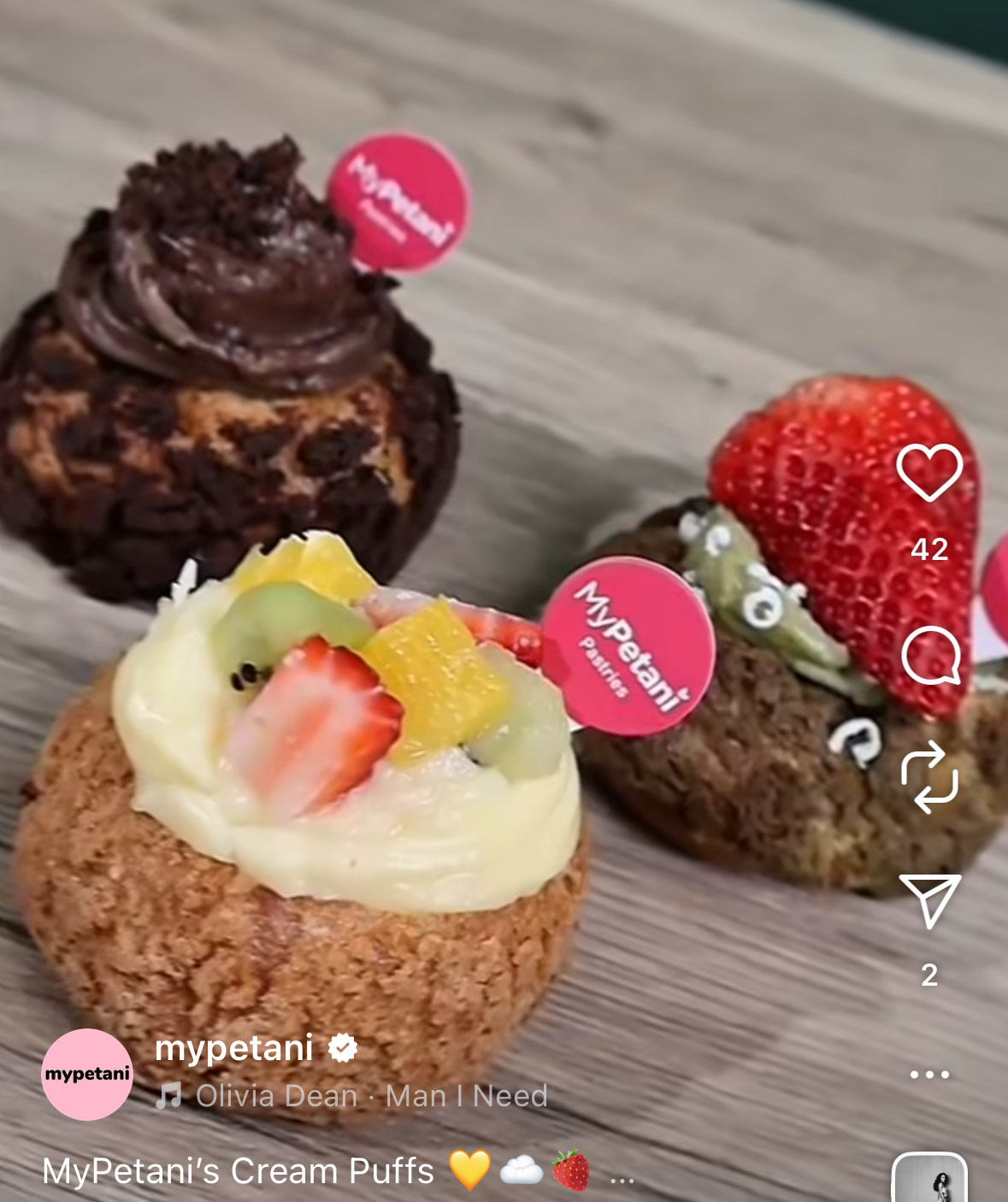Image resolution: width=1008 pixels, height=1202 pixels.
Task: Open mypetani's circular profile picture
Action: [x=85, y=1073]
